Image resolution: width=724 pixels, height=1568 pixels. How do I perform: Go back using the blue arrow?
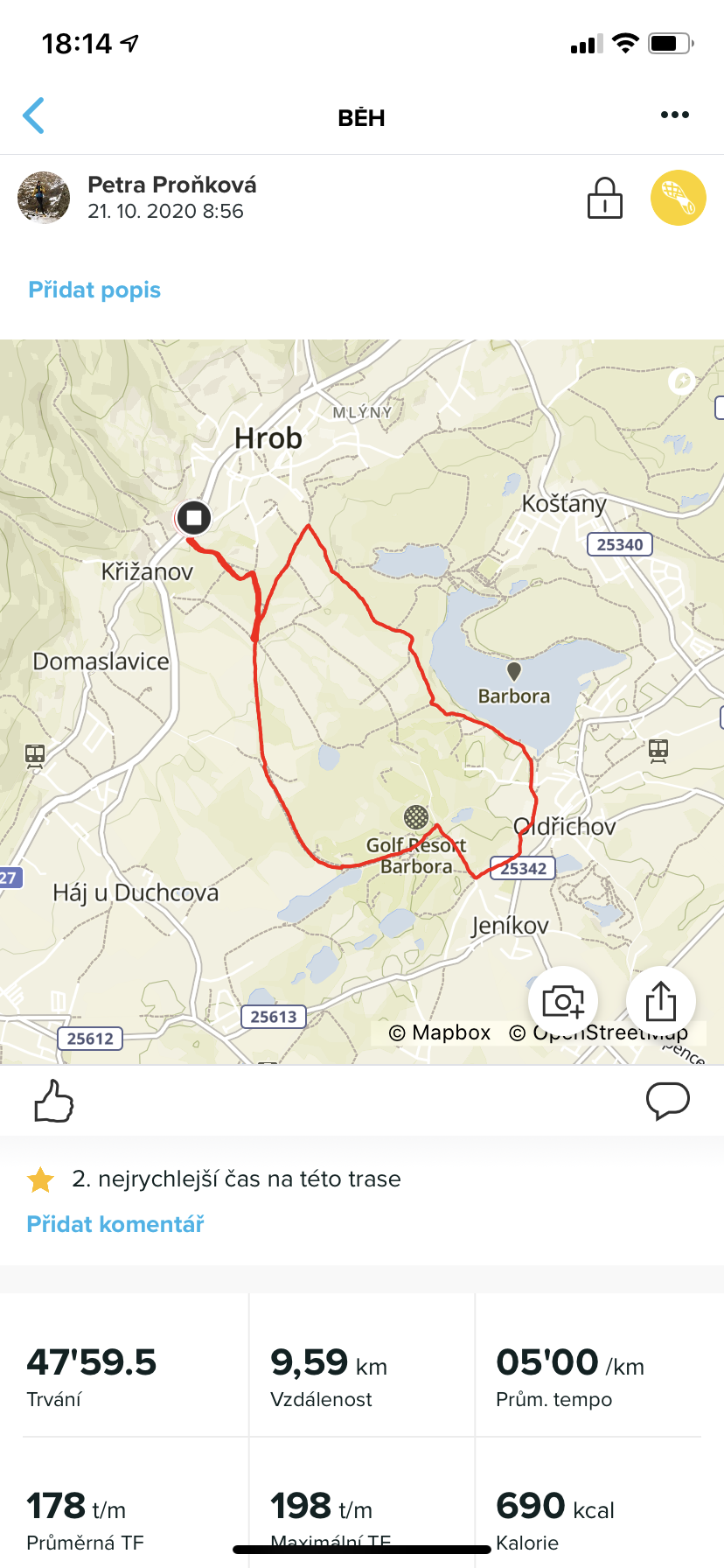pos(33,115)
